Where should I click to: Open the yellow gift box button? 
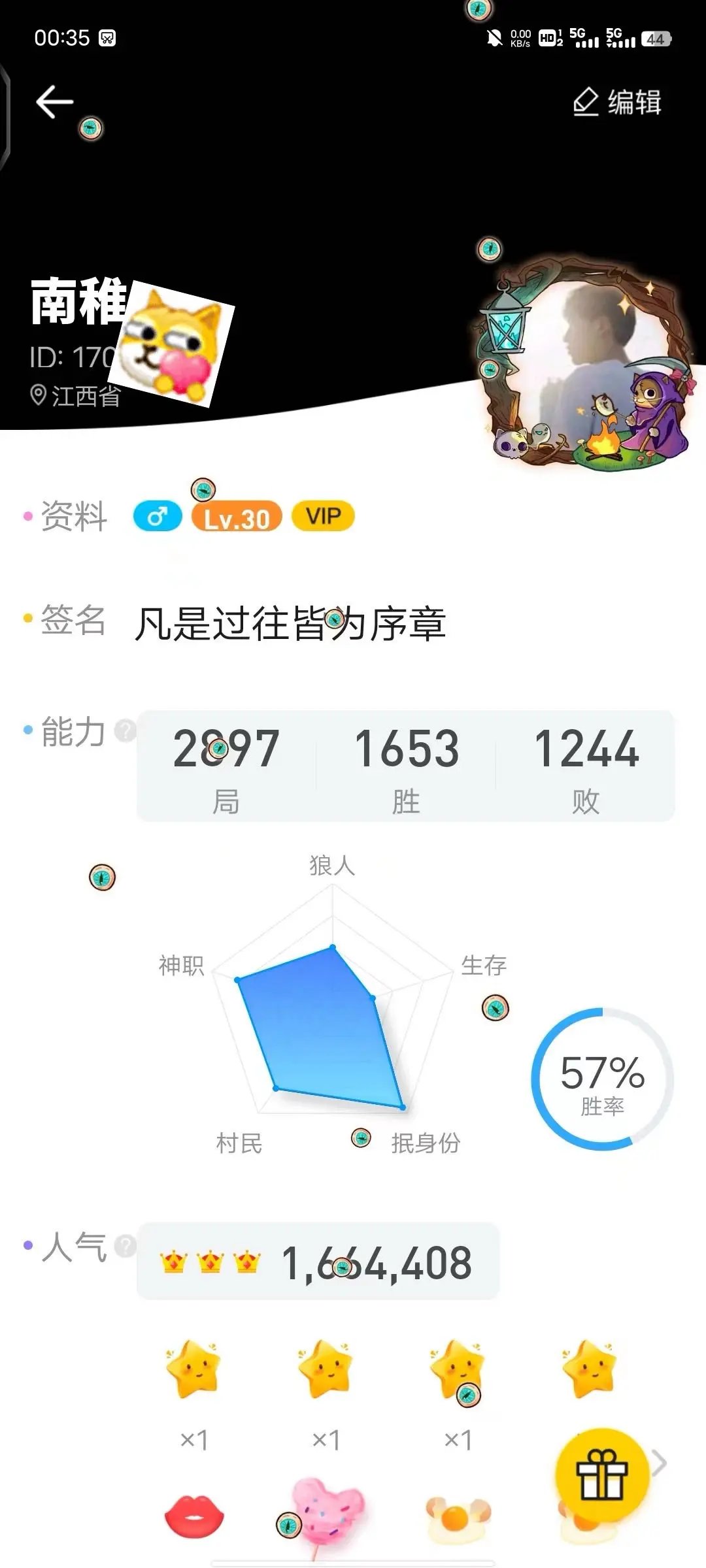601,1474
